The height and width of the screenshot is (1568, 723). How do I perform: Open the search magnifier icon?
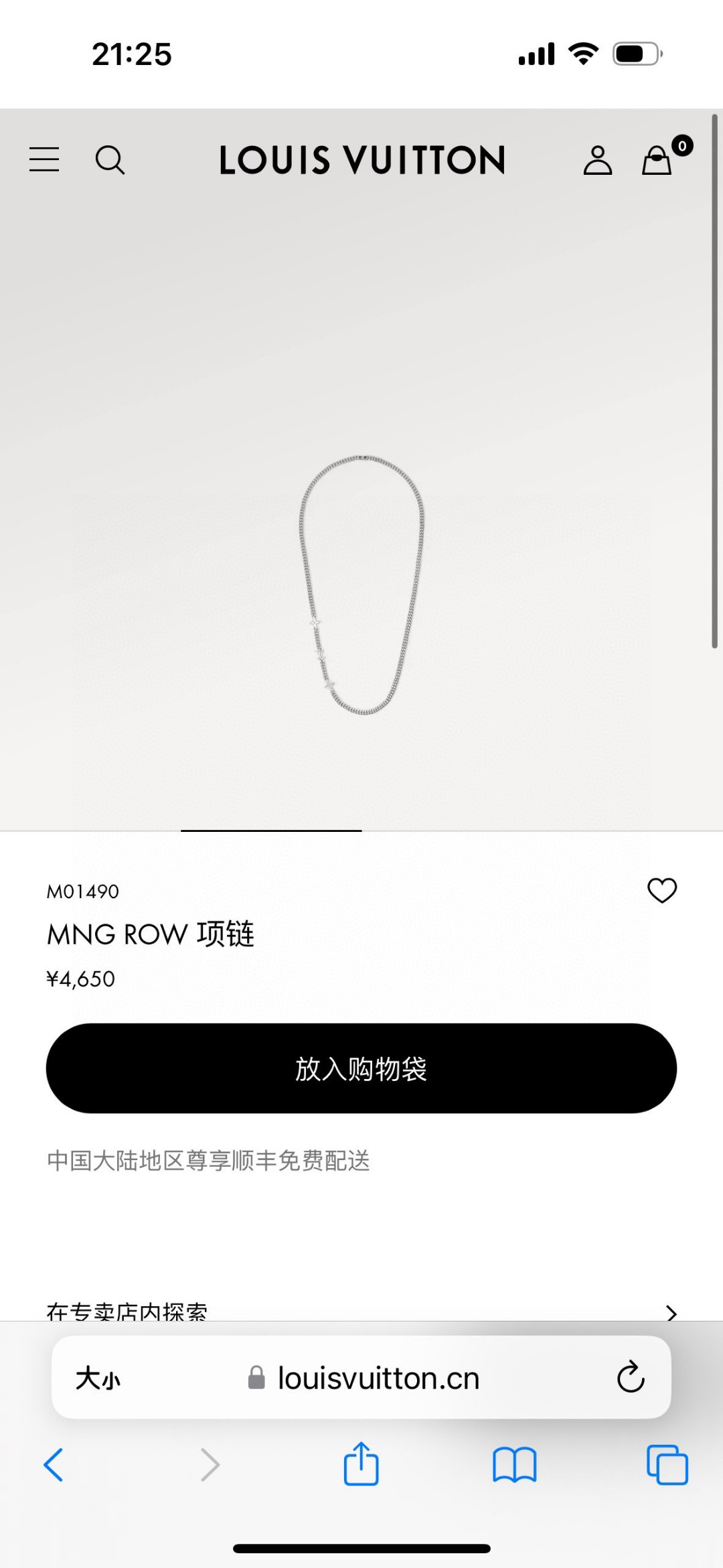(x=110, y=160)
